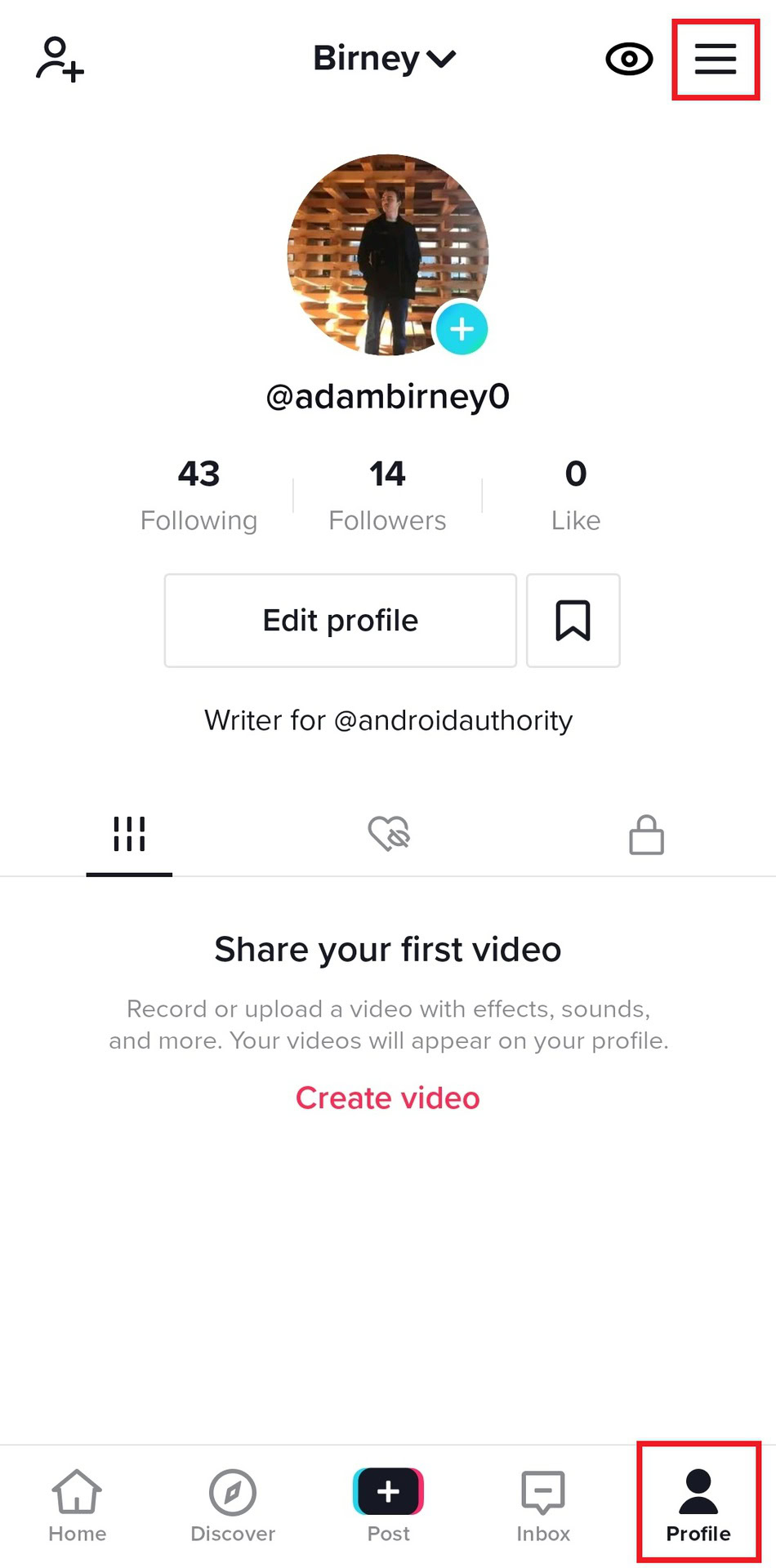Image resolution: width=776 pixels, height=1568 pixels.
Task: View the 14 Followers list
Action: click(x=387, y=495)
